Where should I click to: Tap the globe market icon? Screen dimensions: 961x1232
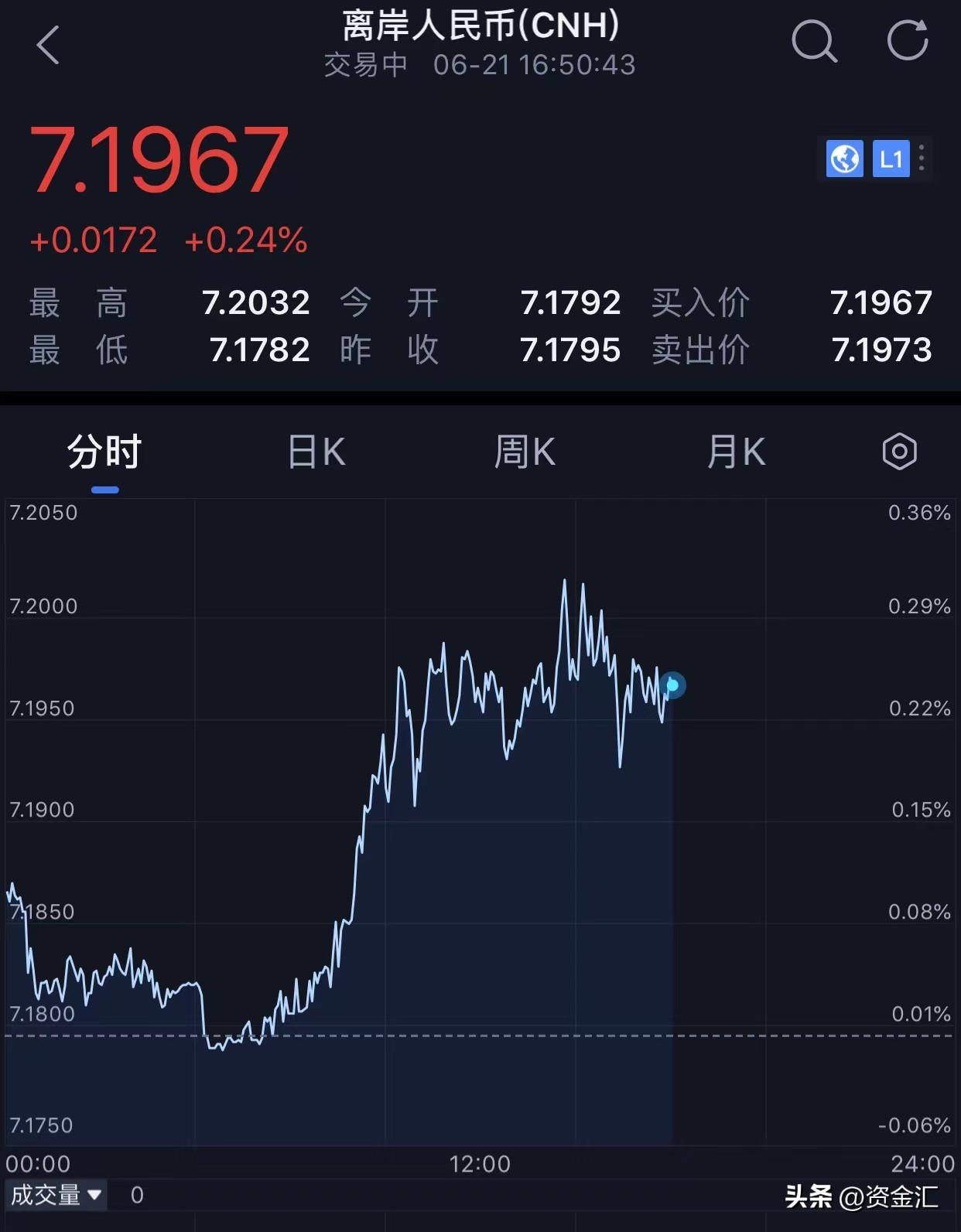(x=844, y=159)
